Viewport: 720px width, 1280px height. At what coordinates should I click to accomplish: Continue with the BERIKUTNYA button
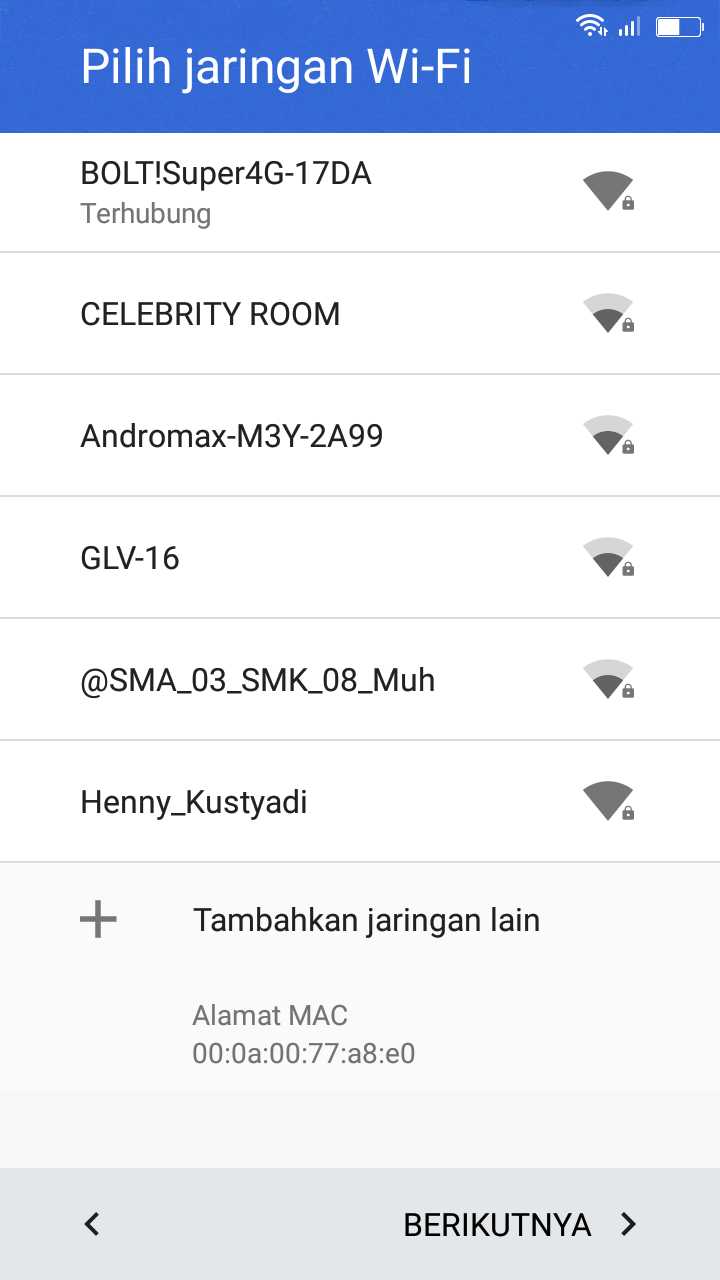coord(518,1224)
